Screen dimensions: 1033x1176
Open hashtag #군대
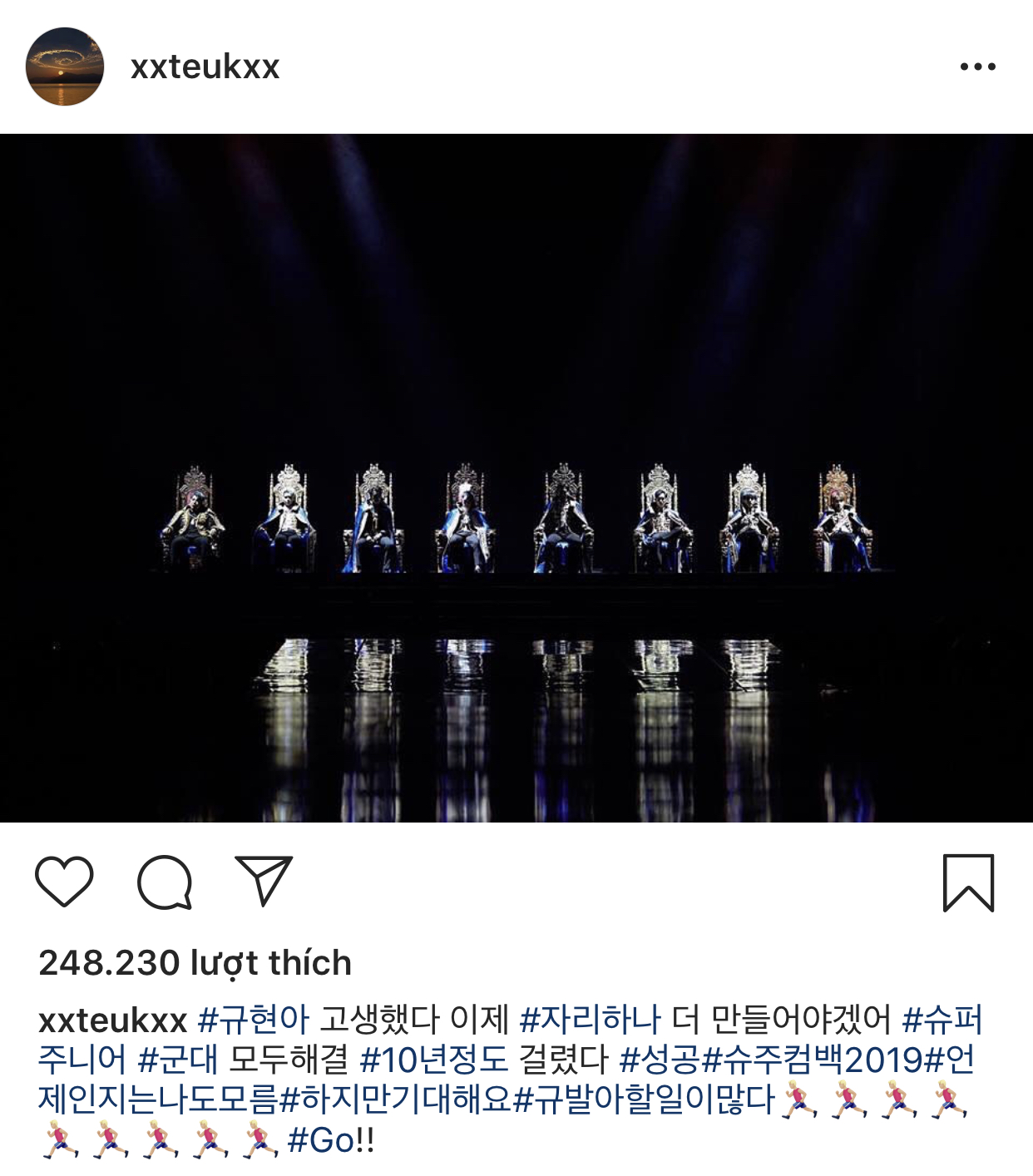pos(177,1060)
